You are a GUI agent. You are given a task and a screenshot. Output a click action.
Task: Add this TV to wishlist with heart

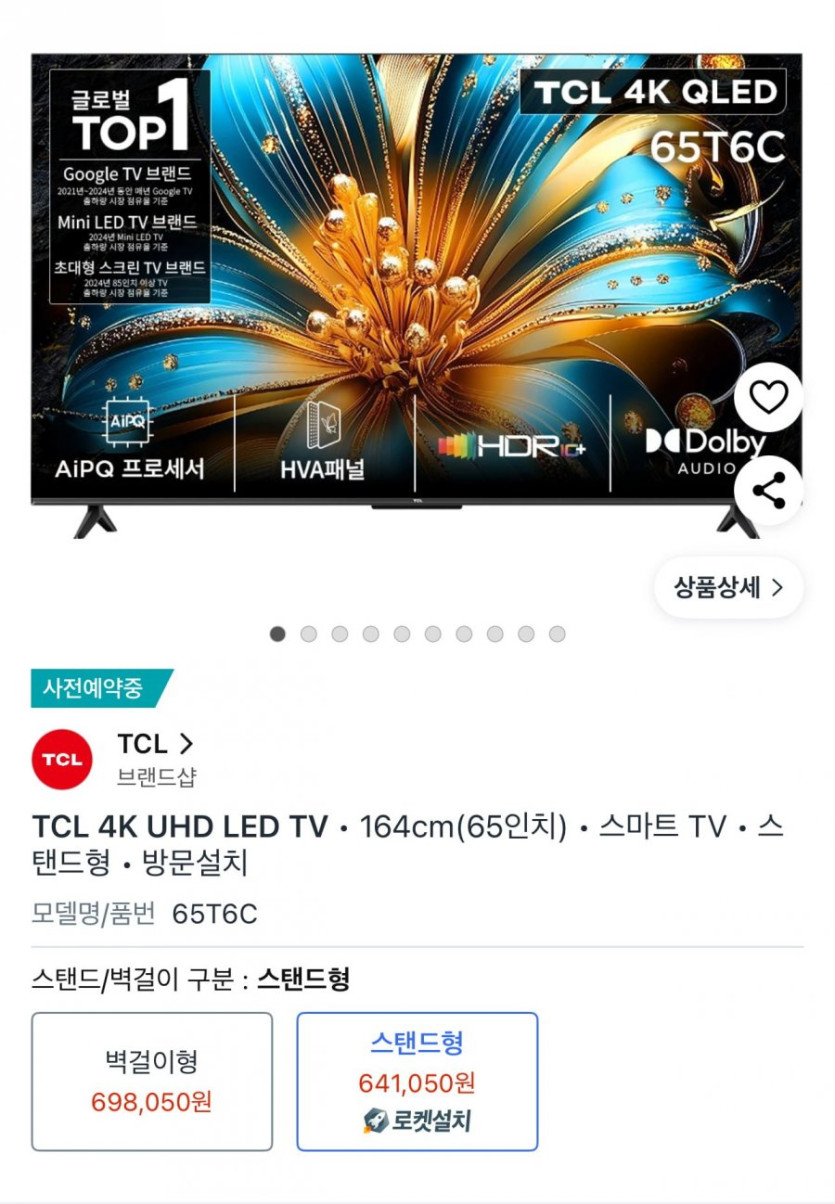click(x=768, y=398)
